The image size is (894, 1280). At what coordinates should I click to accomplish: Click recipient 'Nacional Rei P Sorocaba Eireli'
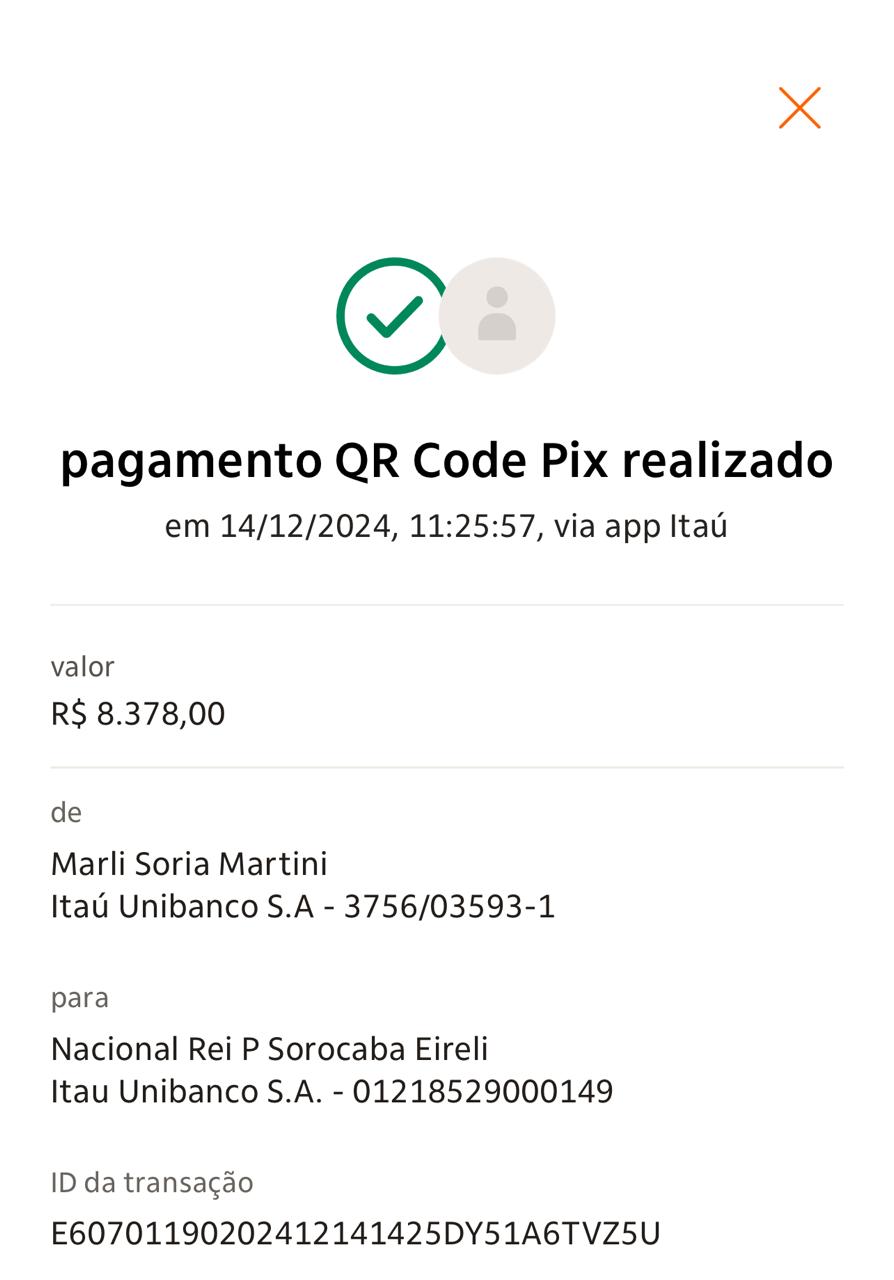270,1049
